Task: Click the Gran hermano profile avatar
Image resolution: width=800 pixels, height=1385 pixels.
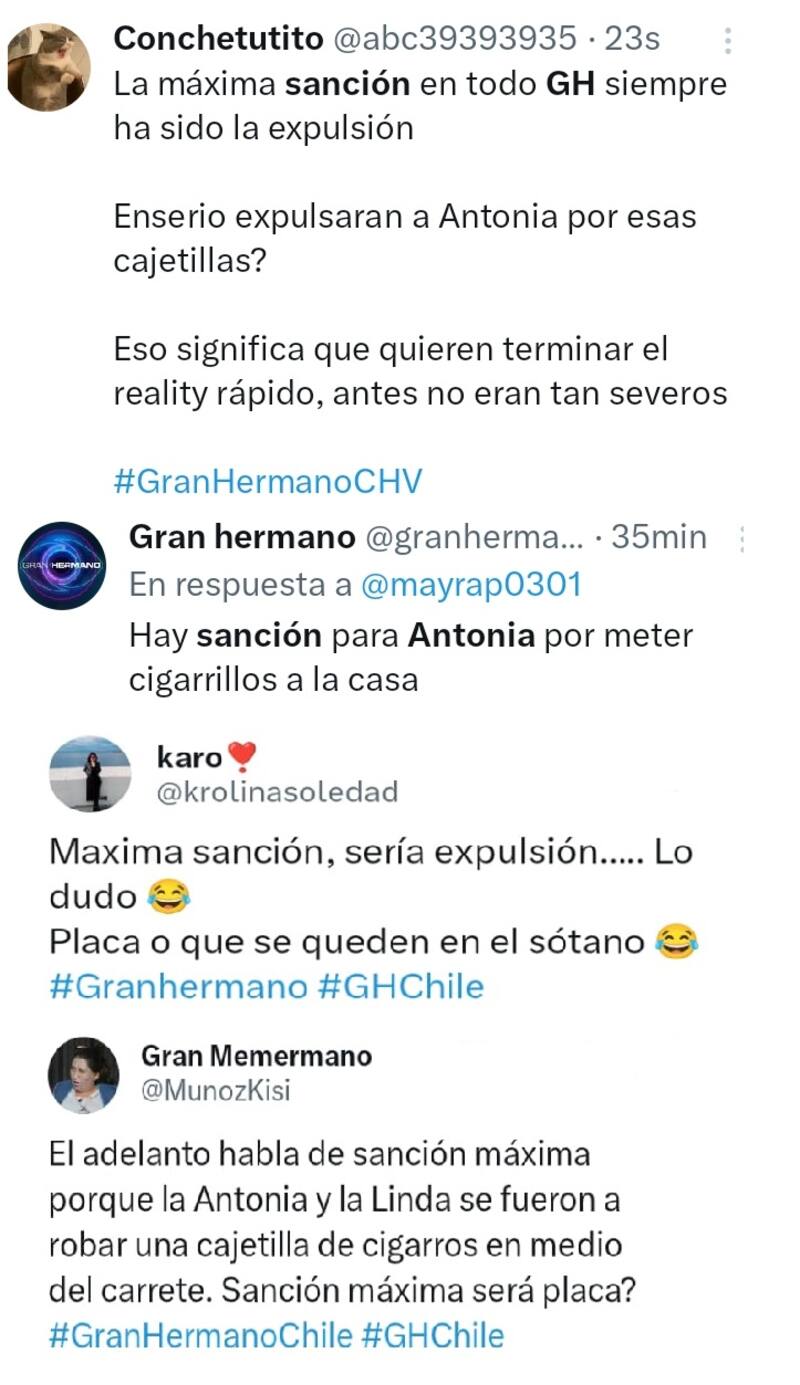Action: point(63,566)
